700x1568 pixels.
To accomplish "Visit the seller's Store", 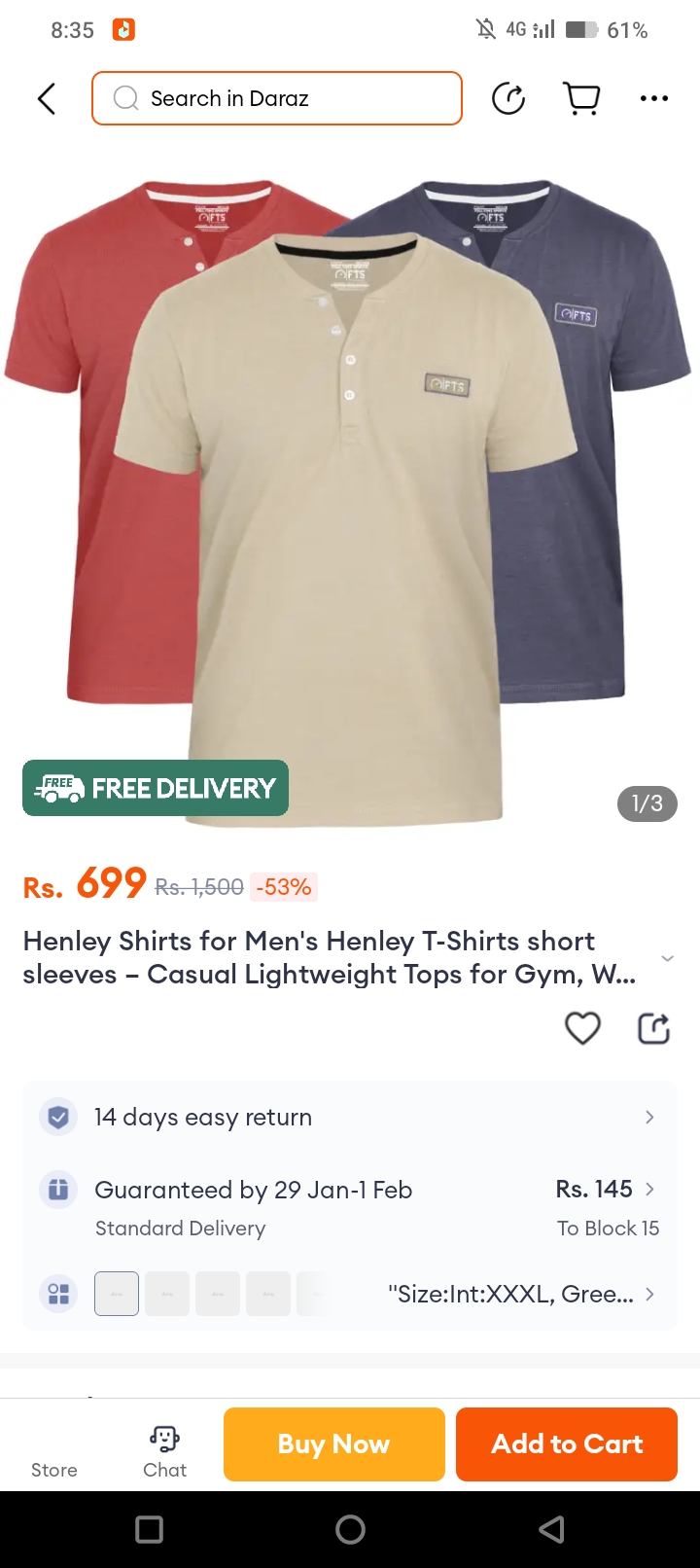I will pyautogui.click(x=54, y=1454).
